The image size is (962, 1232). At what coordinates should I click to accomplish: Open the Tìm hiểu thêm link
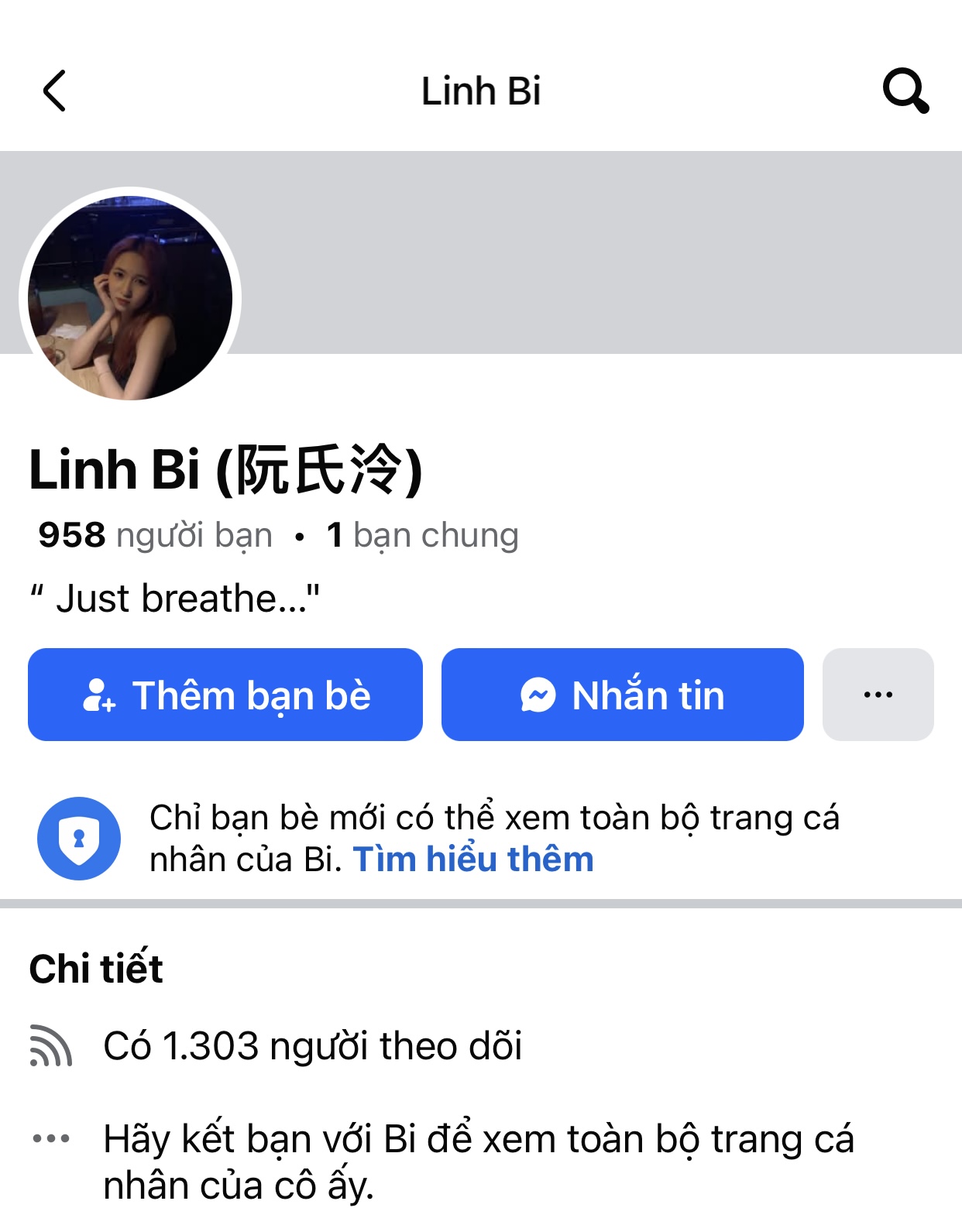[473, 860]
